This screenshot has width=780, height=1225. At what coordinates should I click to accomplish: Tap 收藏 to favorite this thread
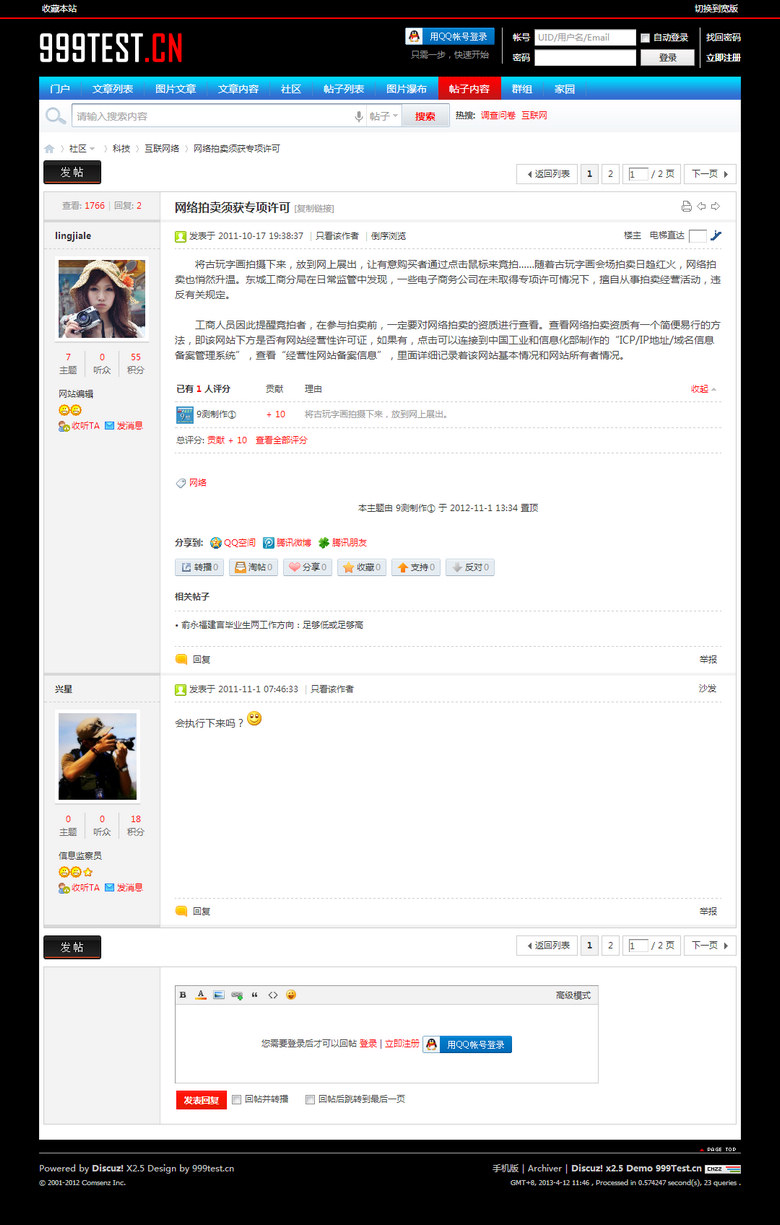(x=361, y=567)
